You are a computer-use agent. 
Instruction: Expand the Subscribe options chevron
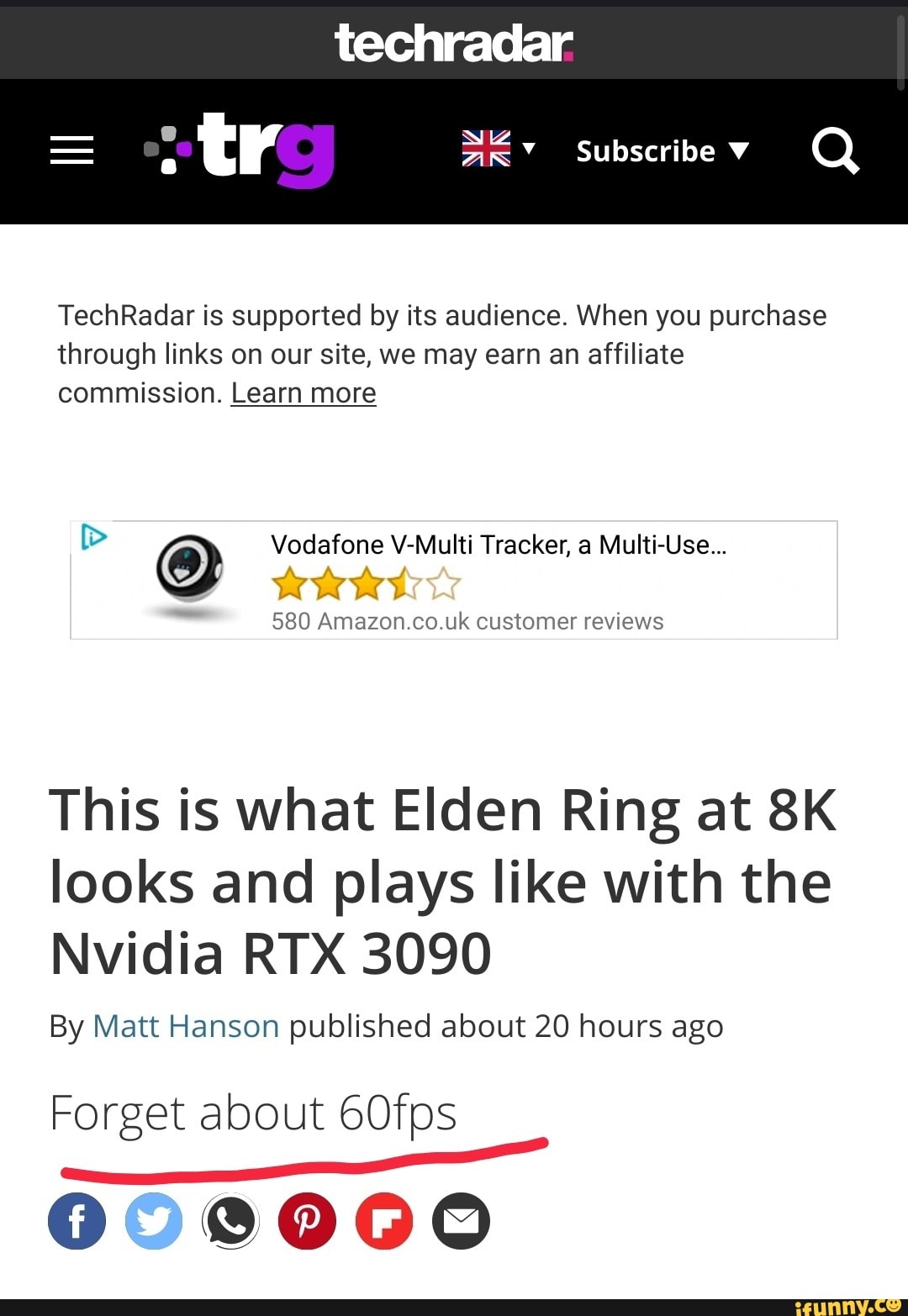click(x=739, y=151)
